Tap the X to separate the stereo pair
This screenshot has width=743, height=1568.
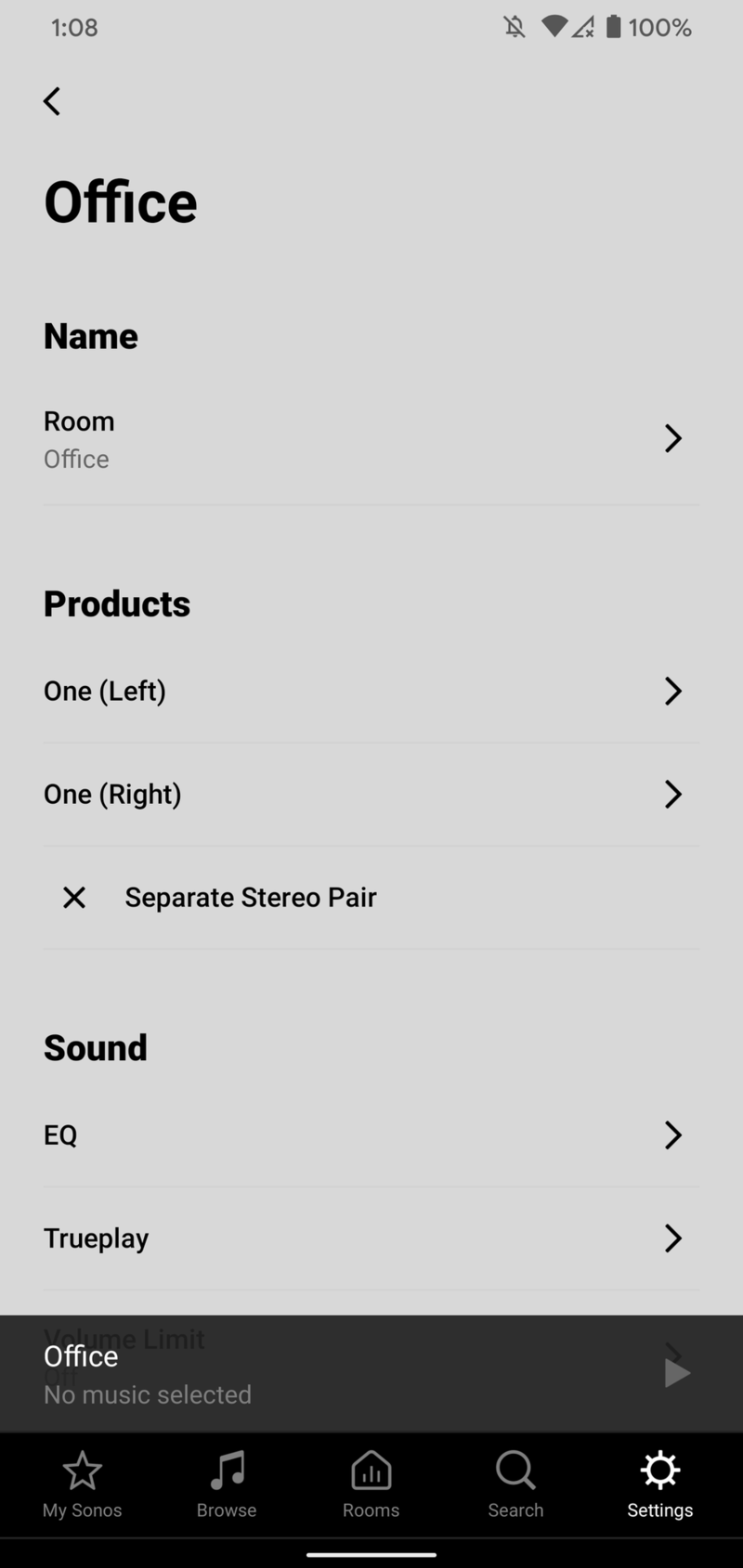click(x=73, y=897)
